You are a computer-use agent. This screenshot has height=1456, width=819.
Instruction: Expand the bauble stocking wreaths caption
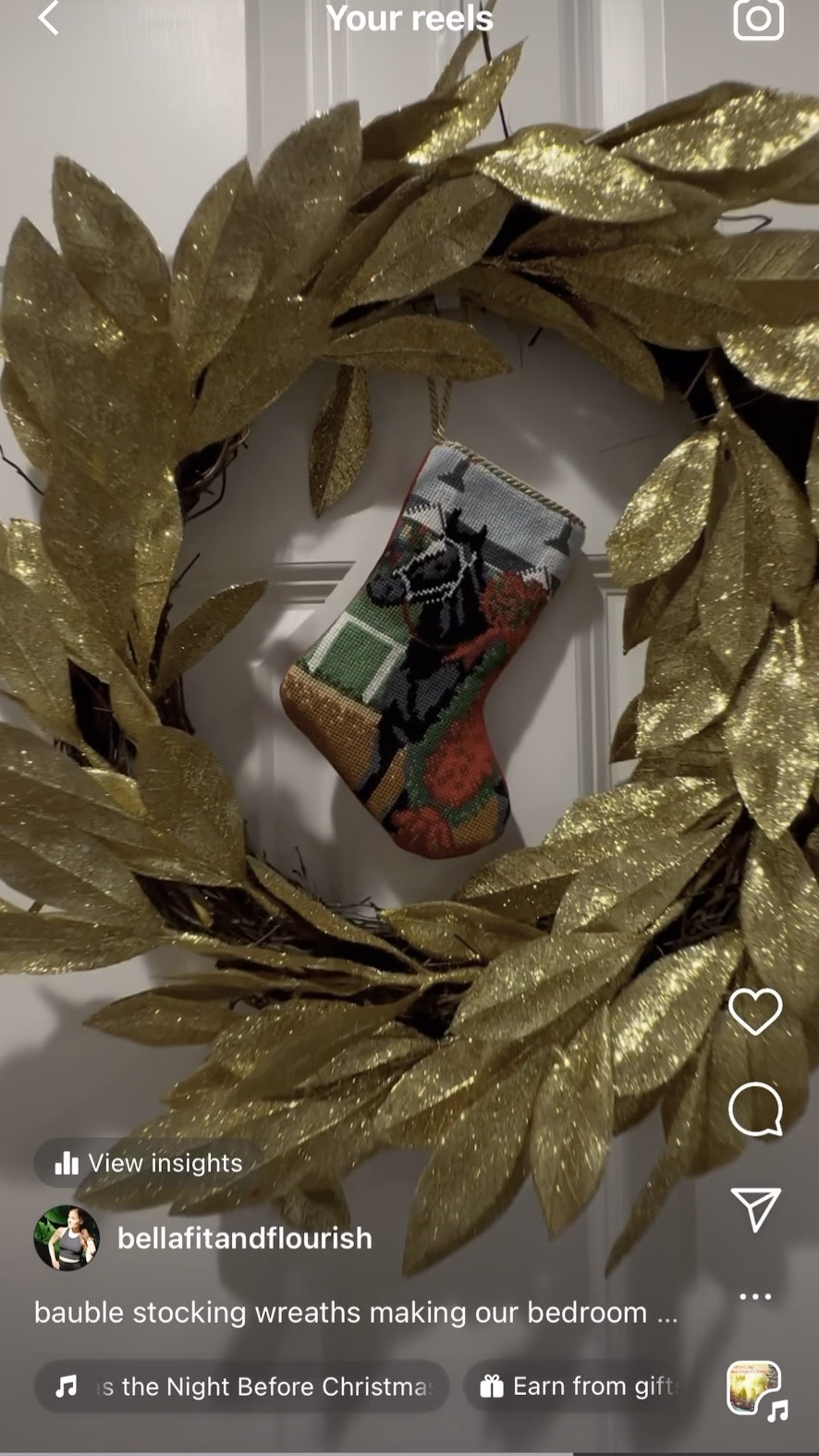tap(355, 1312)
